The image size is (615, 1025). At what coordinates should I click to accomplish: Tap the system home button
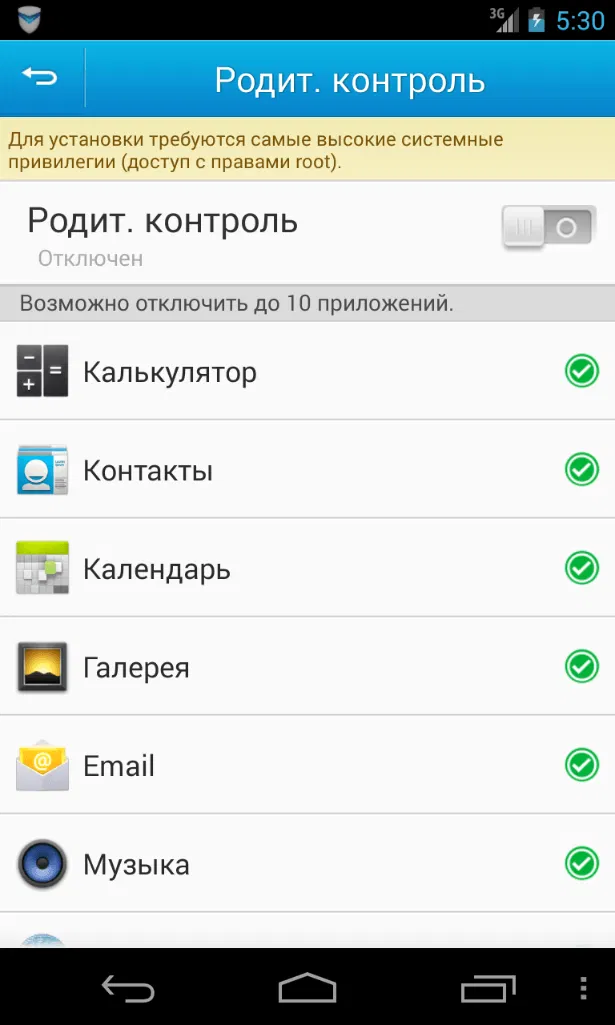307,988
